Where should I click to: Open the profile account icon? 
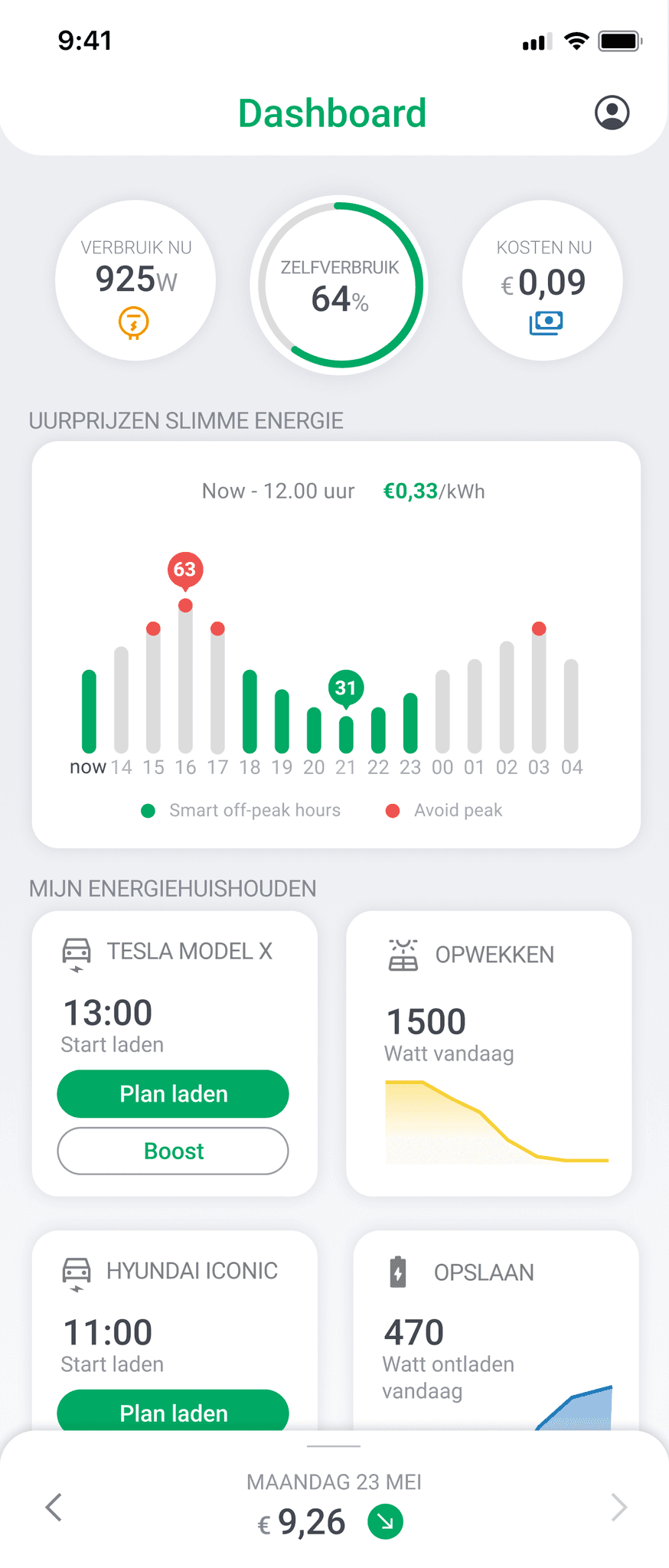click(612, 113)
